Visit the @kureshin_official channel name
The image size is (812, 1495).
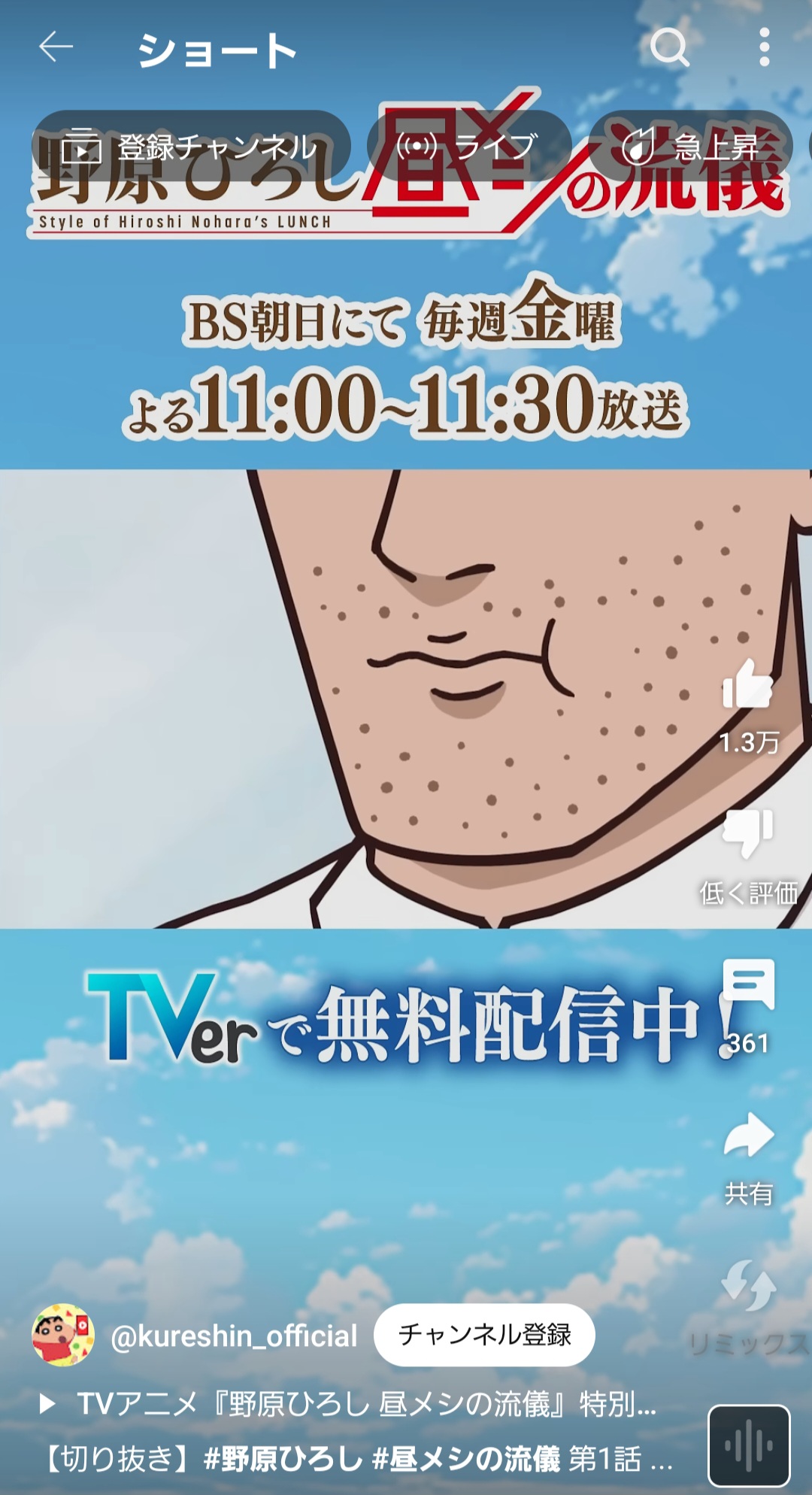[x=233, y=1336]
